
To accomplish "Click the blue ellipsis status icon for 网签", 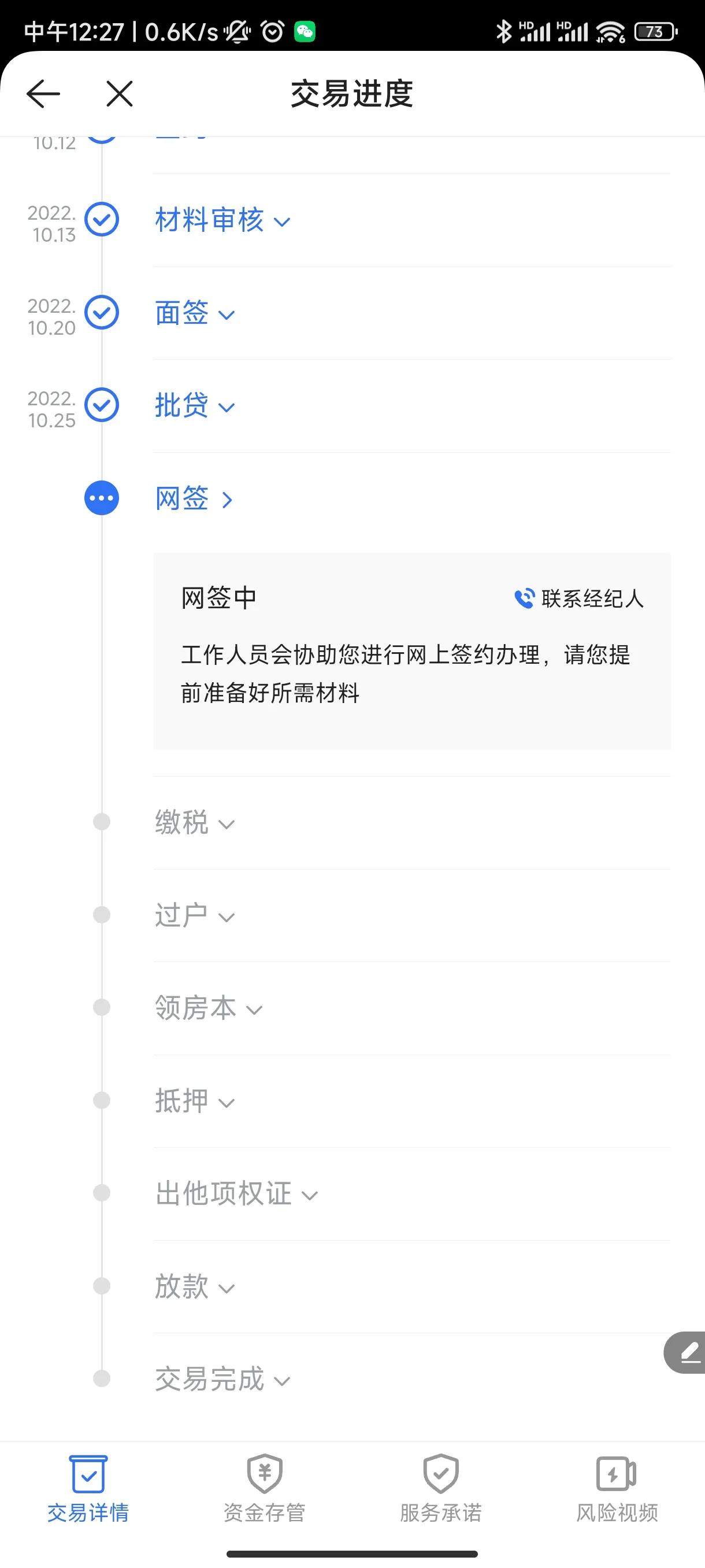I will [x=101, y=497].
